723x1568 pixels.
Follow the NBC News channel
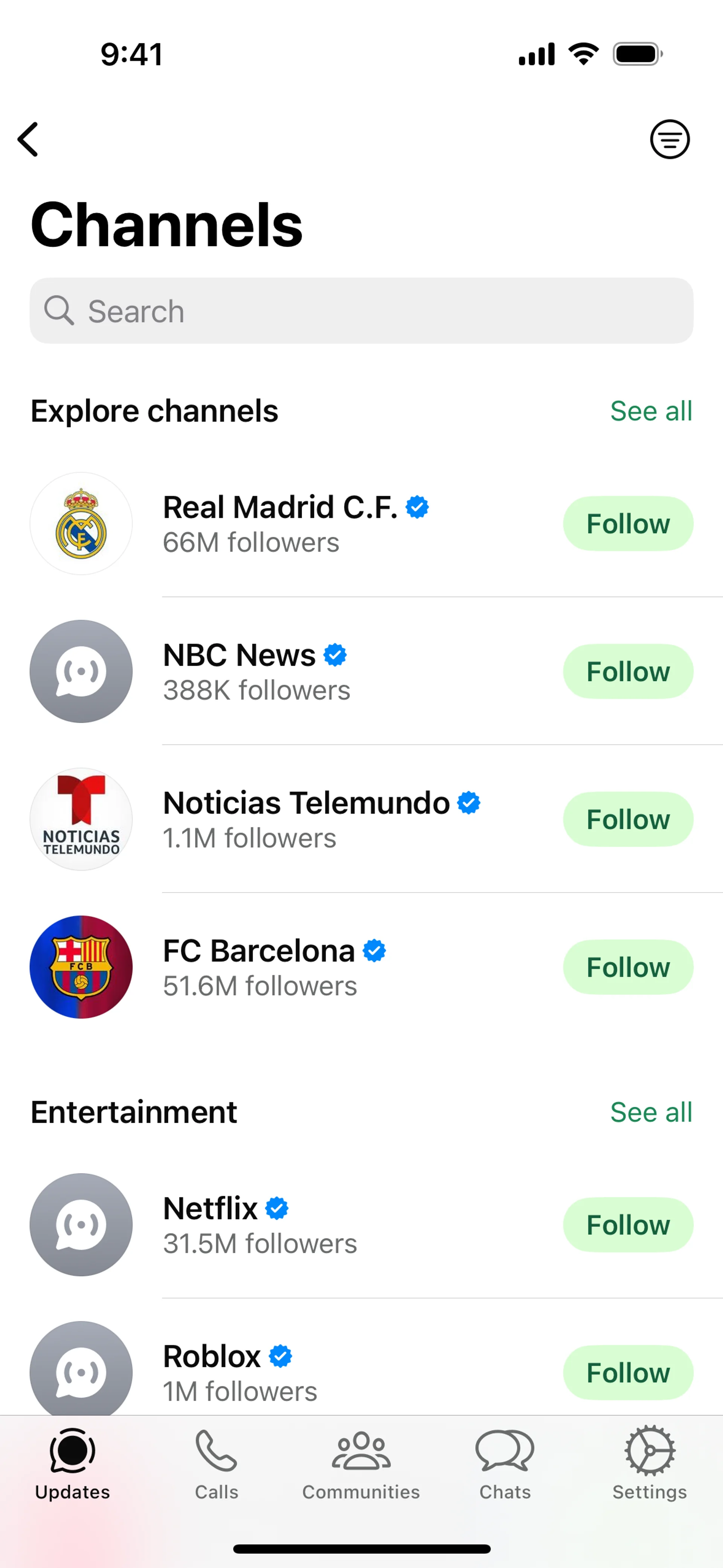[627, 671]
